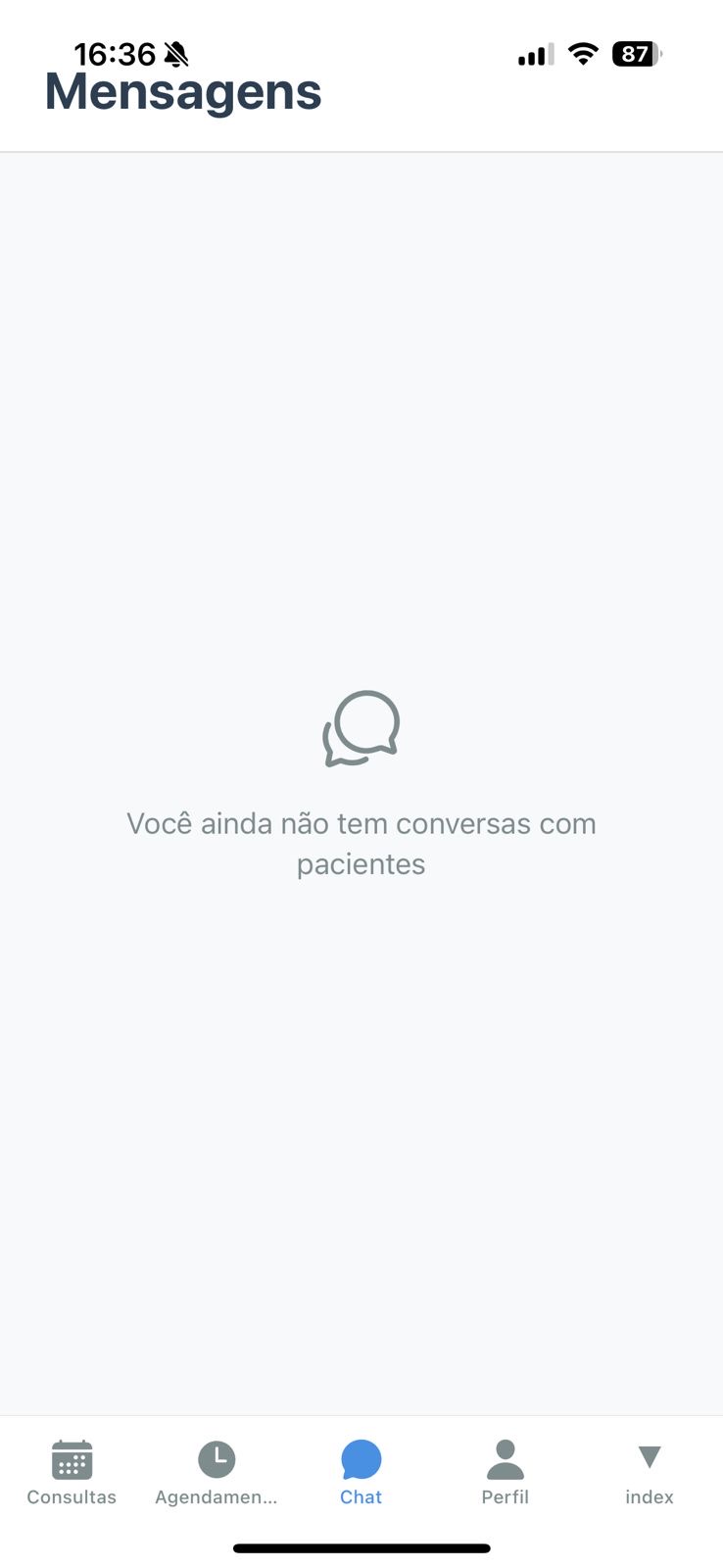Image resolution: width=723 pixels, height=1568 pixels.
Task: Tap the cellular signal bars icon
Action: (x=533, y=54)
